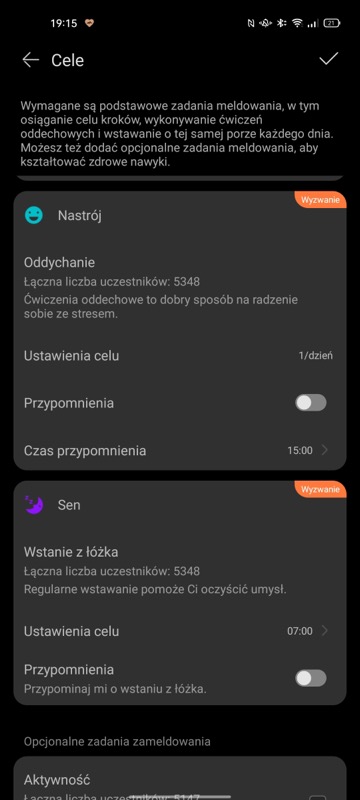
Task: Go back from the Cele screen
Action: point(31,60)
